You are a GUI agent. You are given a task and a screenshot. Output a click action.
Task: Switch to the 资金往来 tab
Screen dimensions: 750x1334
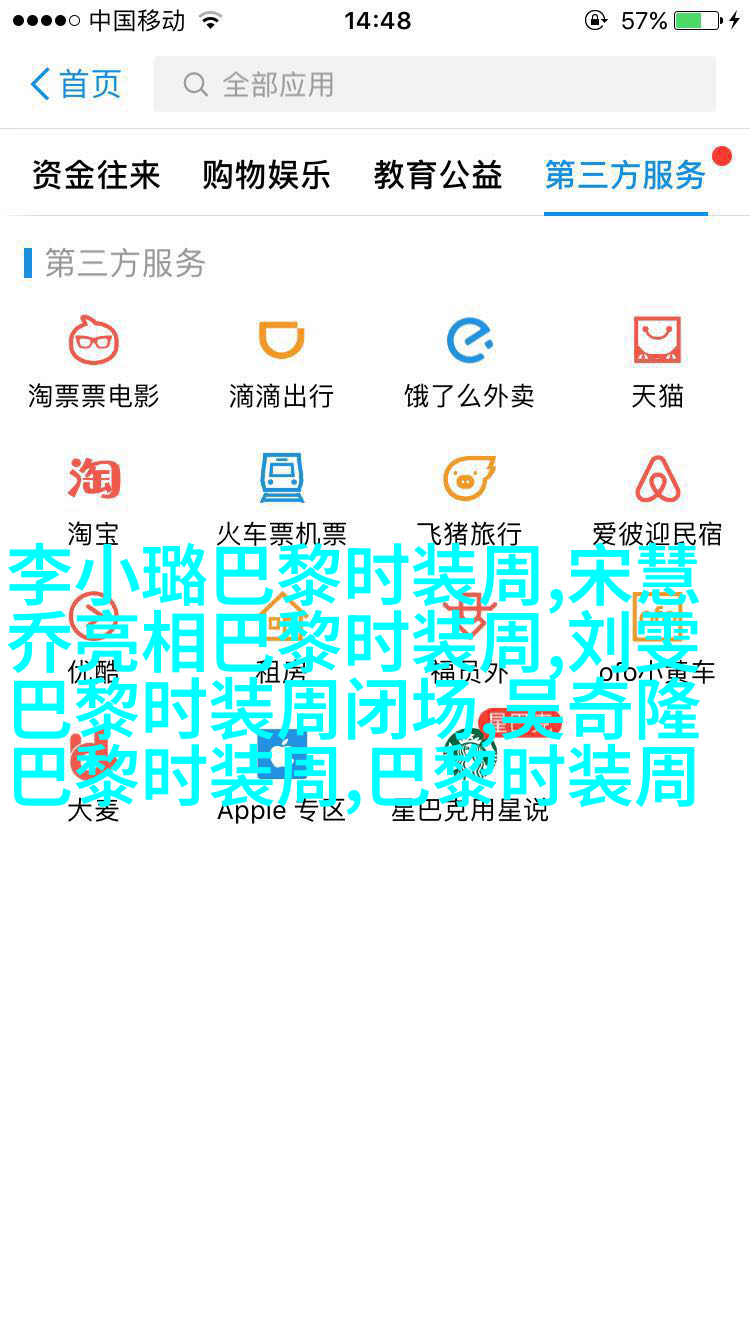[x=96, y=175]
